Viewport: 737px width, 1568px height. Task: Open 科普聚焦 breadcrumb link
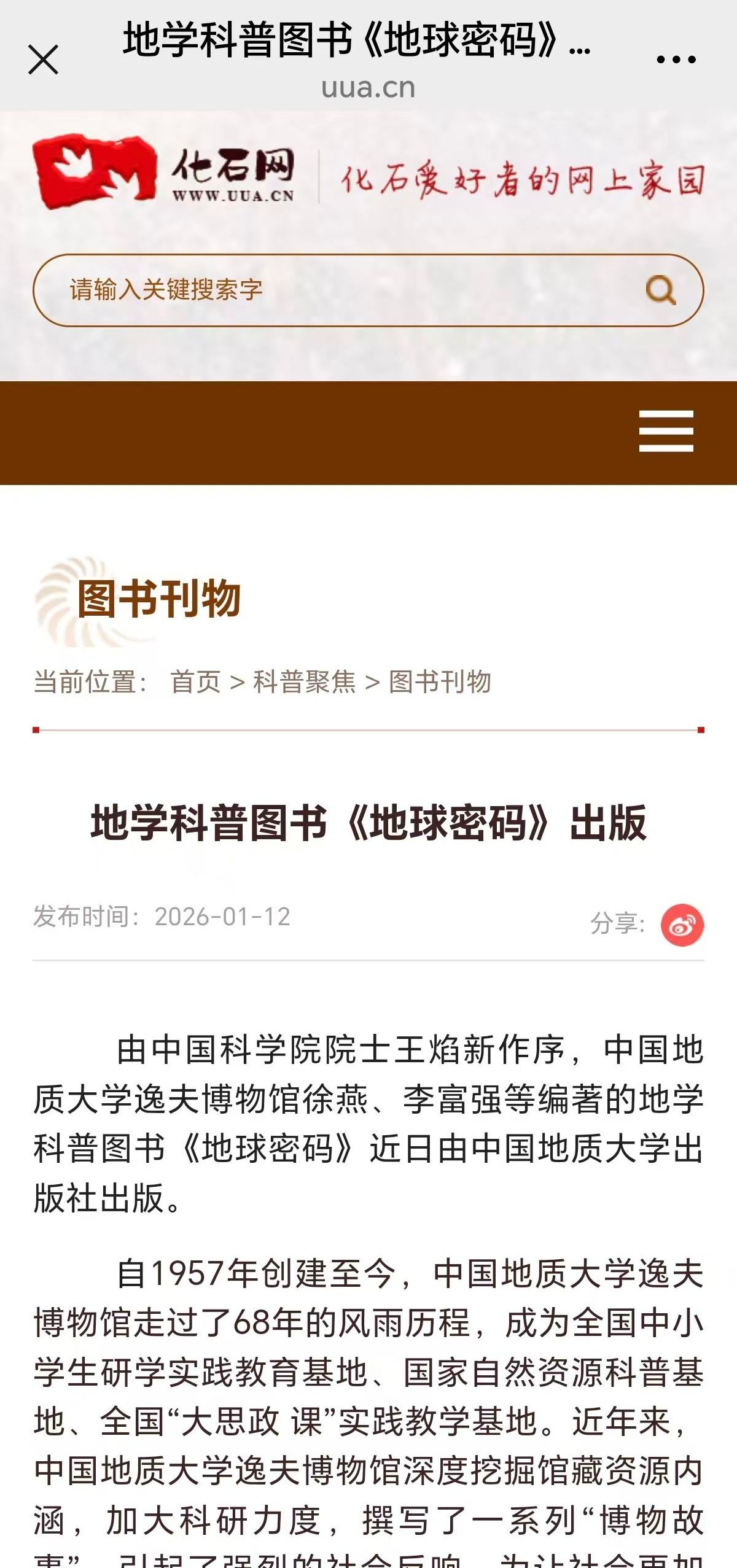pos(305,681)
